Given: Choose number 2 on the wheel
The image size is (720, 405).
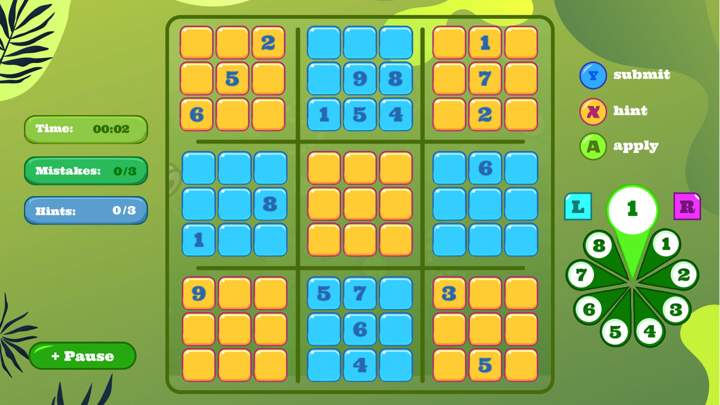Looking at the screenshot, I should 683,275.
